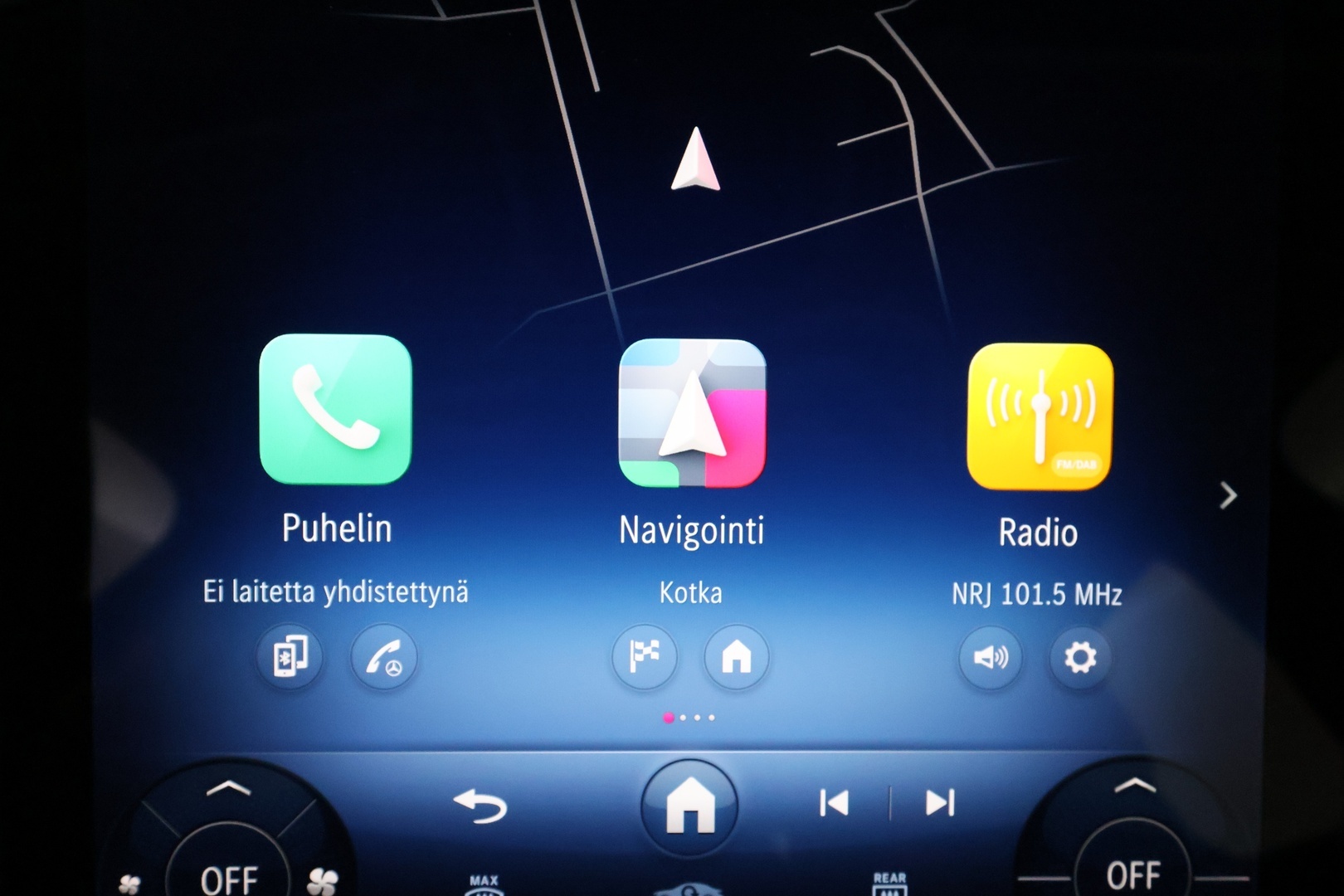Open radio settings gear

1079,658
